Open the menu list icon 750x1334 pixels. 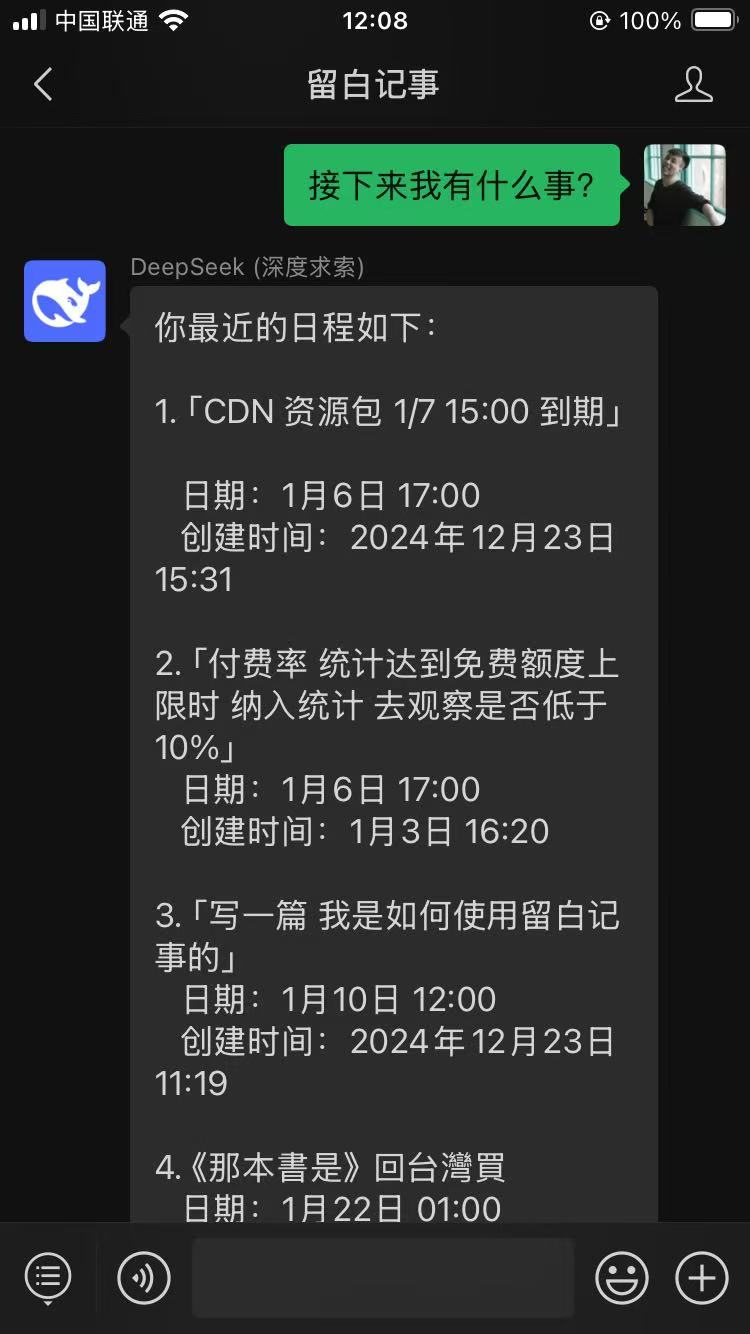coord(48,1278)
